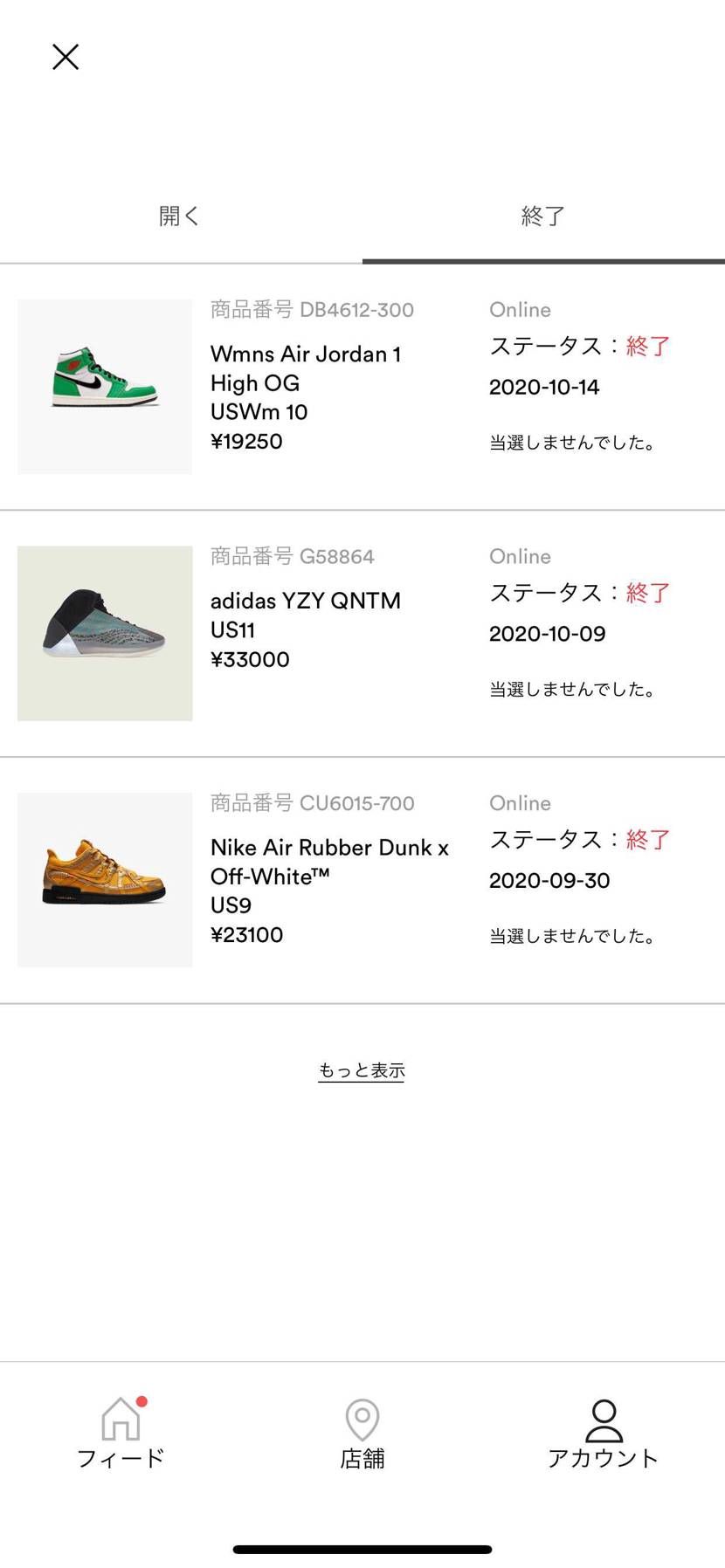Tap the ¥33000 price of the YZY QNTM

(x=250, y=659)
